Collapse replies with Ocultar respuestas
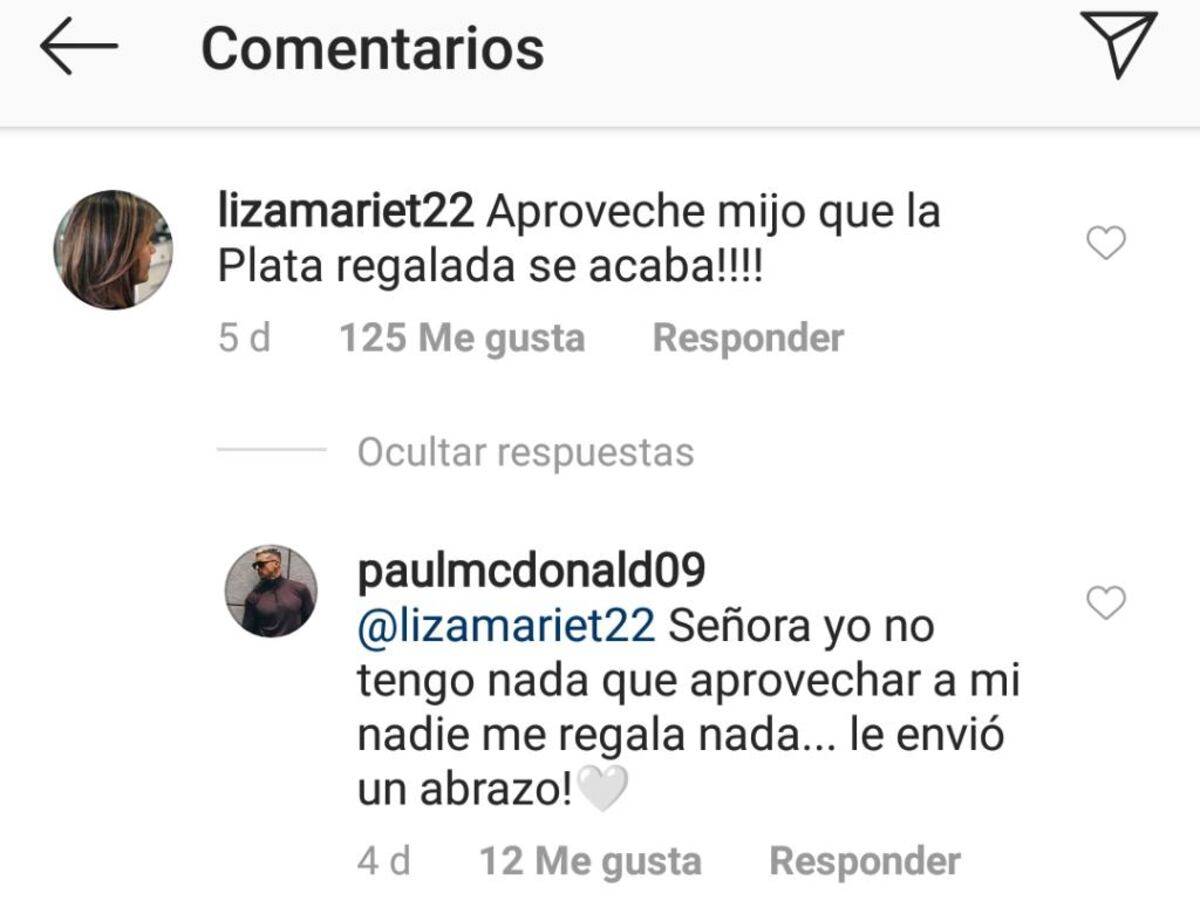Screen dimensions: 1200x900 click(525, 453)
